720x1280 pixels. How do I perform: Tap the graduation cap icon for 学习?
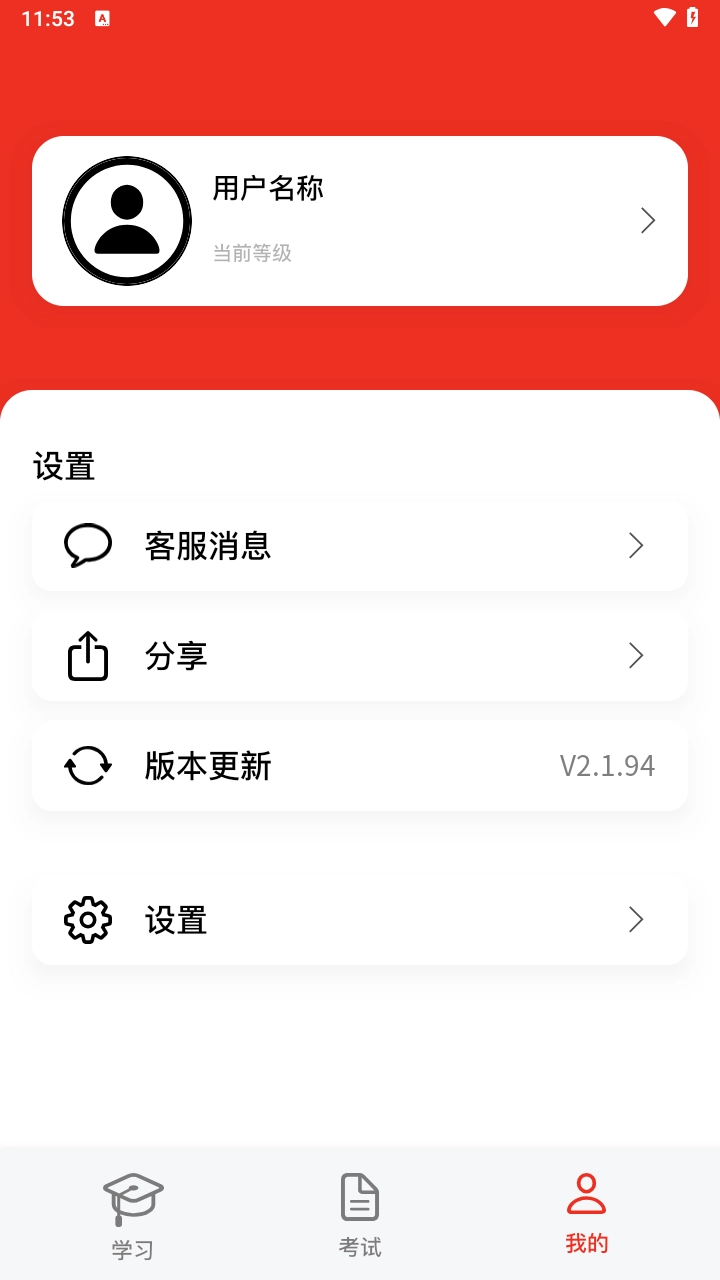pyautogui.click(x=132, y=1196)
